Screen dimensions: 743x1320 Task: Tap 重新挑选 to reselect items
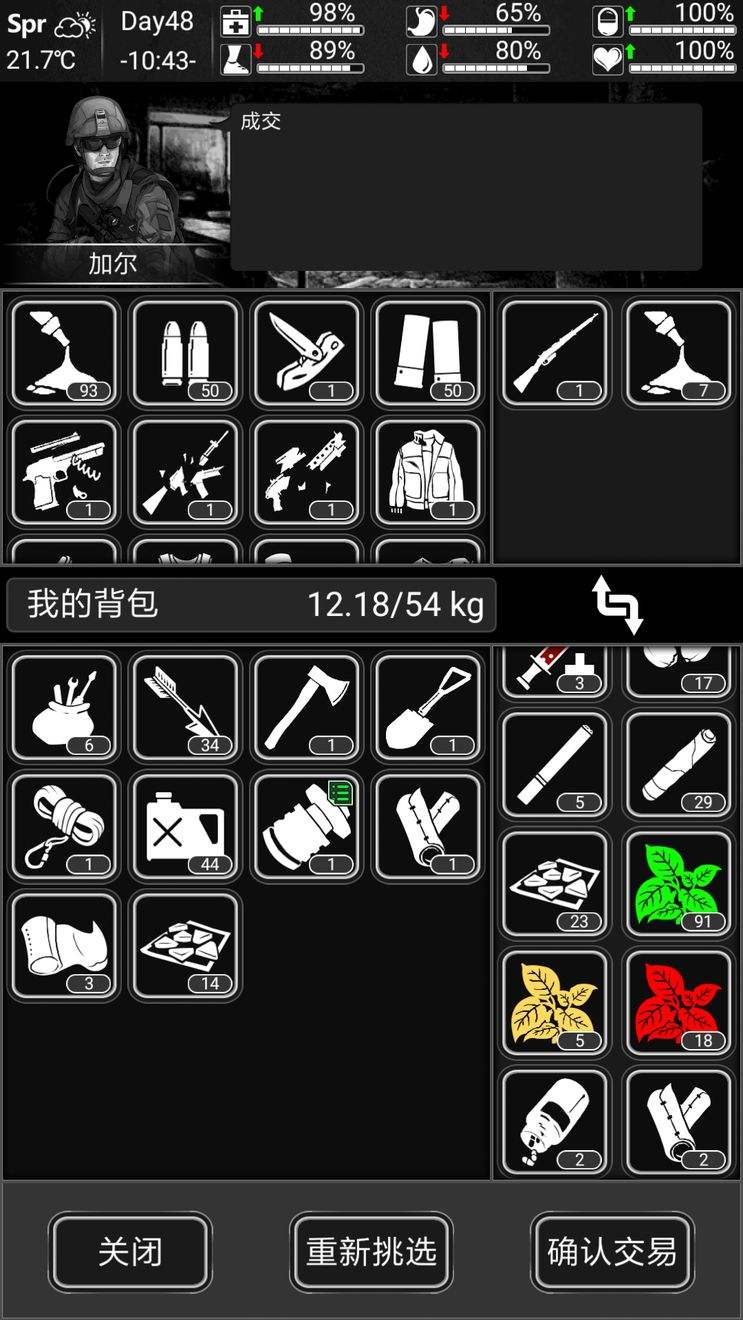click(371, 1251)
